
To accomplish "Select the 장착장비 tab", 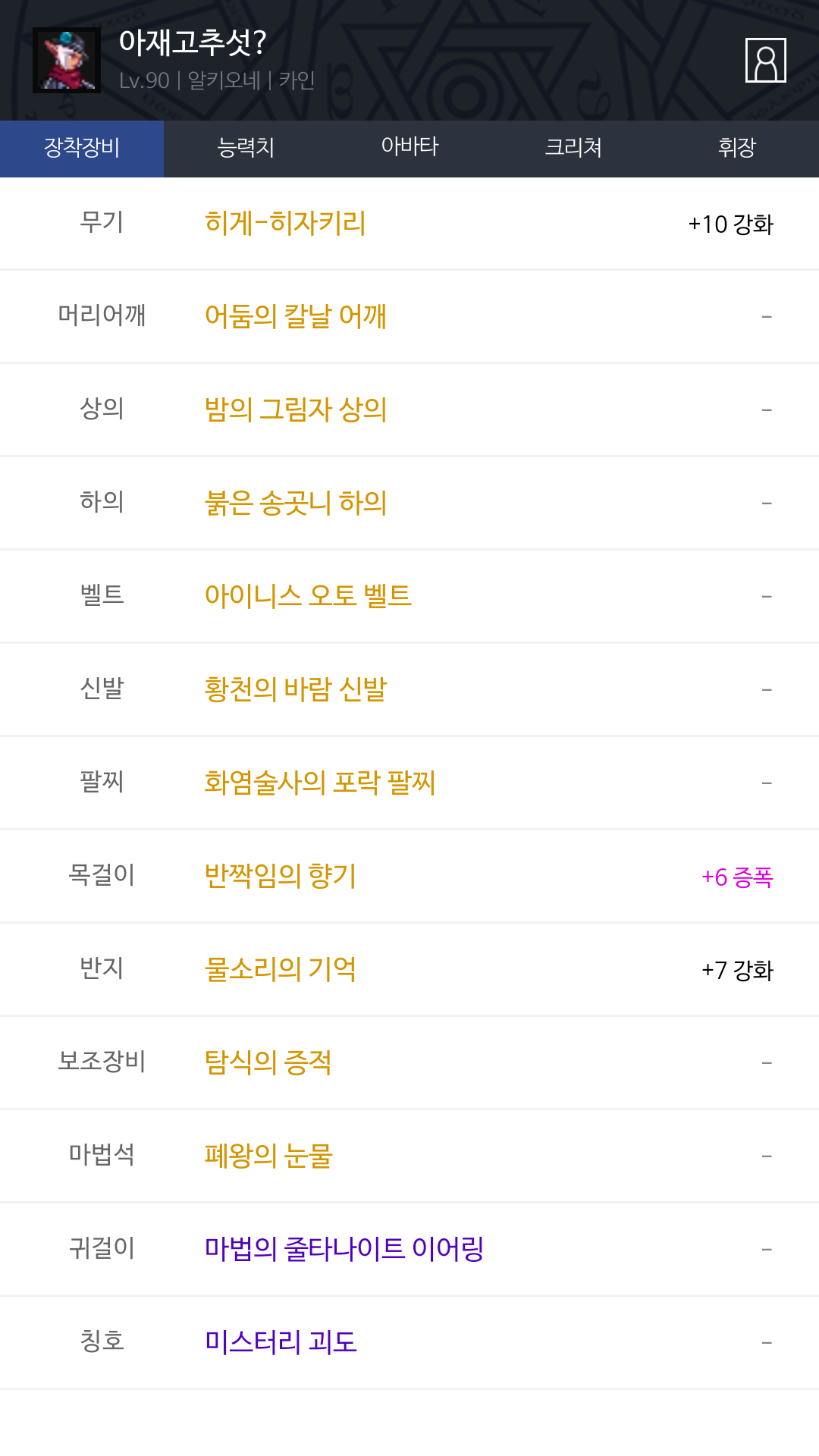I will tap(82, 148).
